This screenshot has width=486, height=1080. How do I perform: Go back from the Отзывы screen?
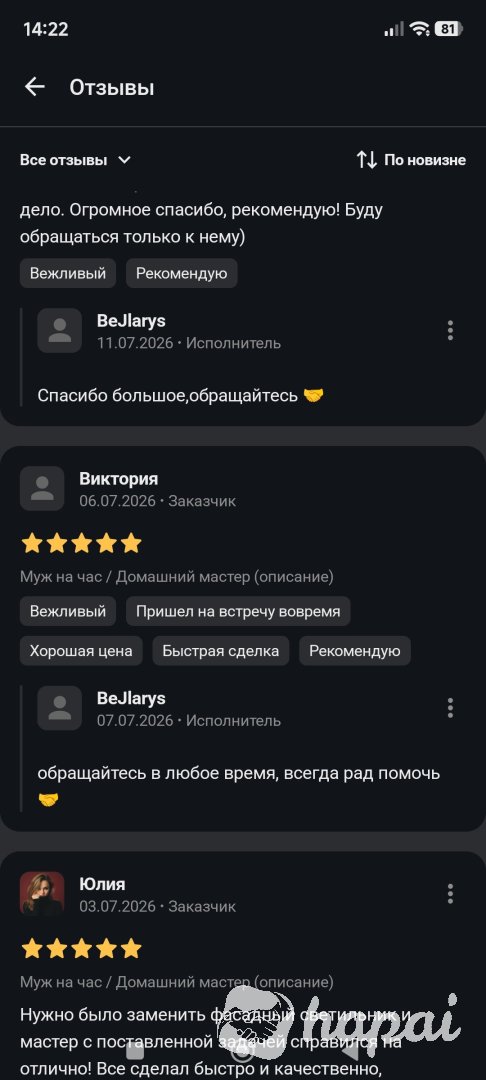pos(34,87)
